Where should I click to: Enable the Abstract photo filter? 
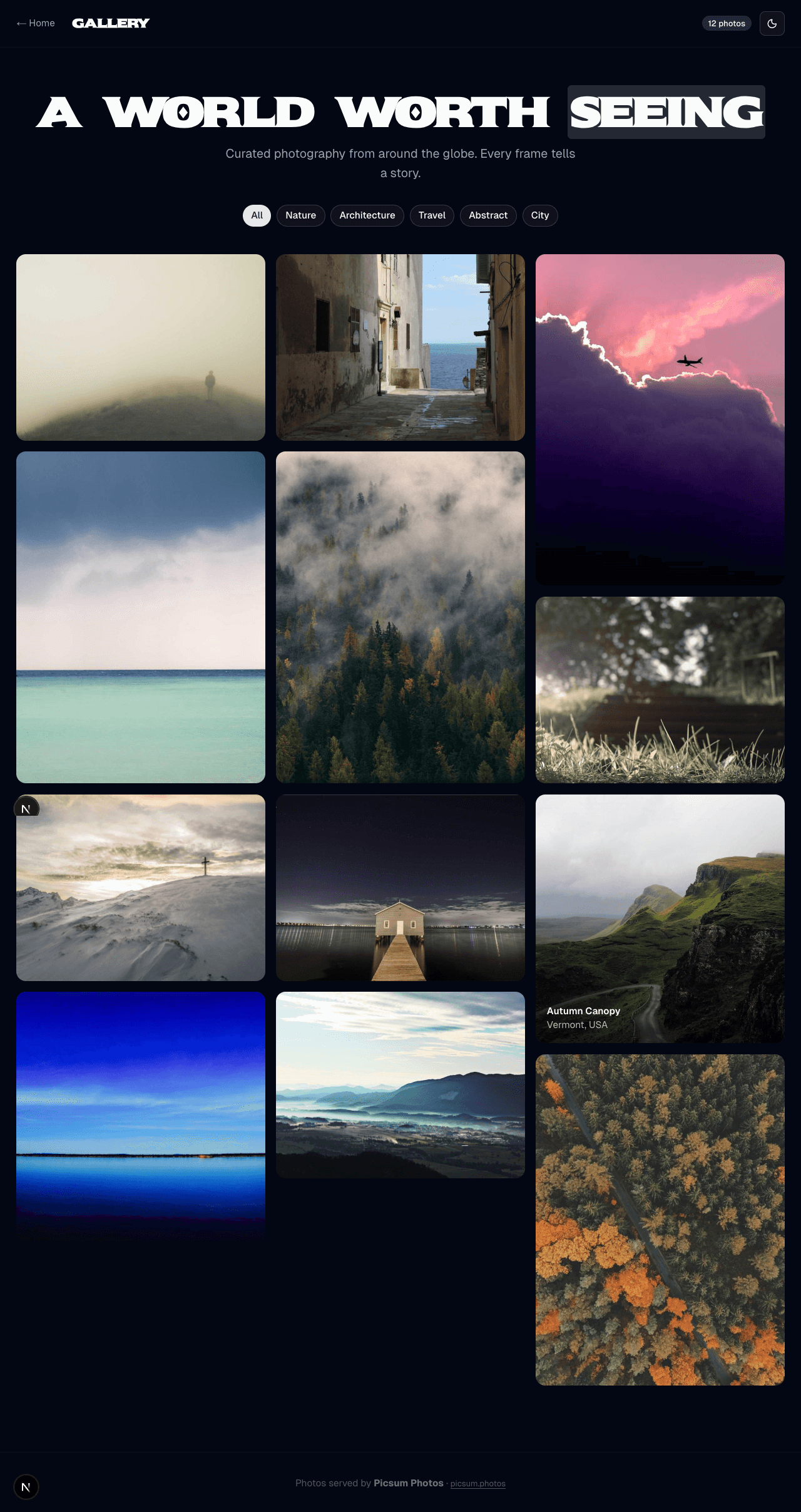[x=487, y=215]
